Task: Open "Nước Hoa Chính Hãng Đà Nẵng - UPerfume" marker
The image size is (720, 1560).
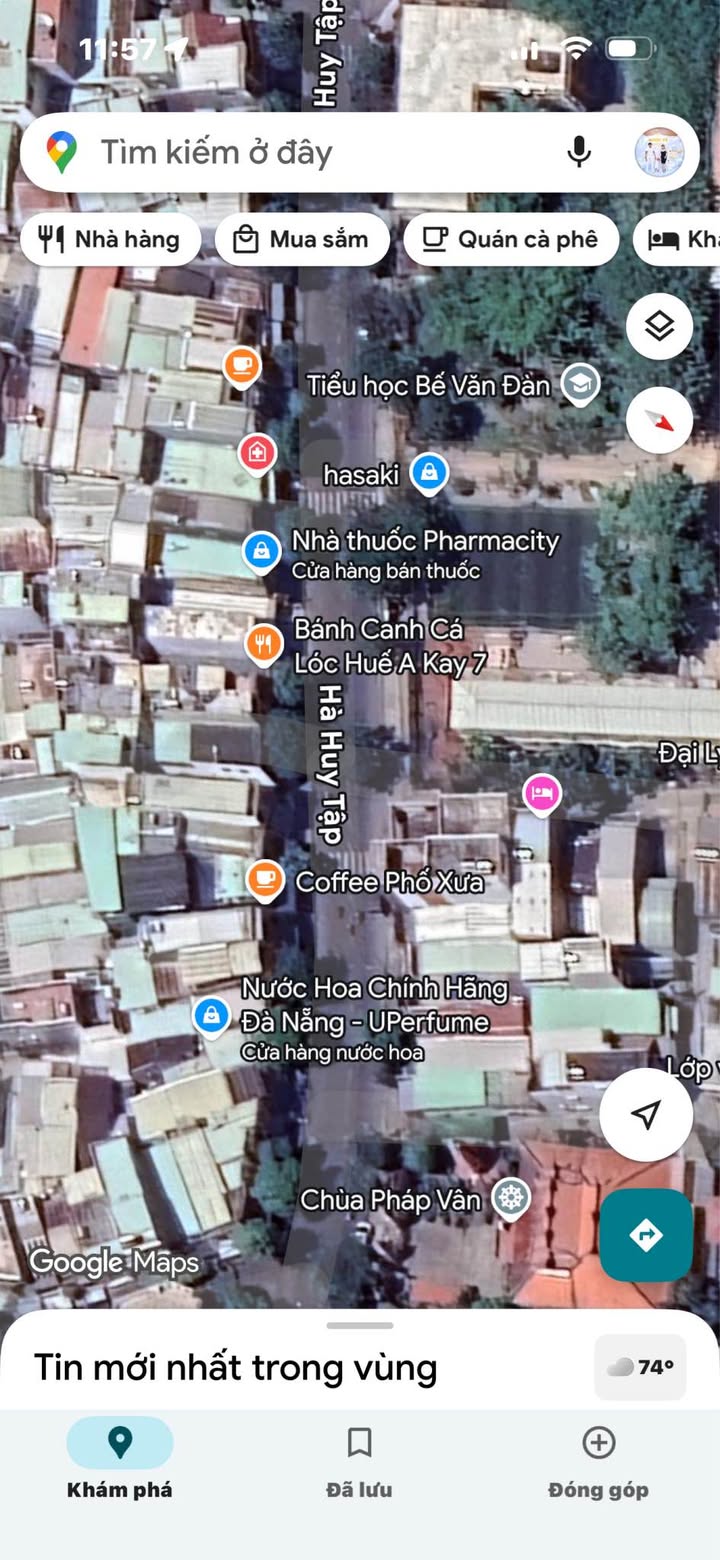Action: (x=212, y=1017)
